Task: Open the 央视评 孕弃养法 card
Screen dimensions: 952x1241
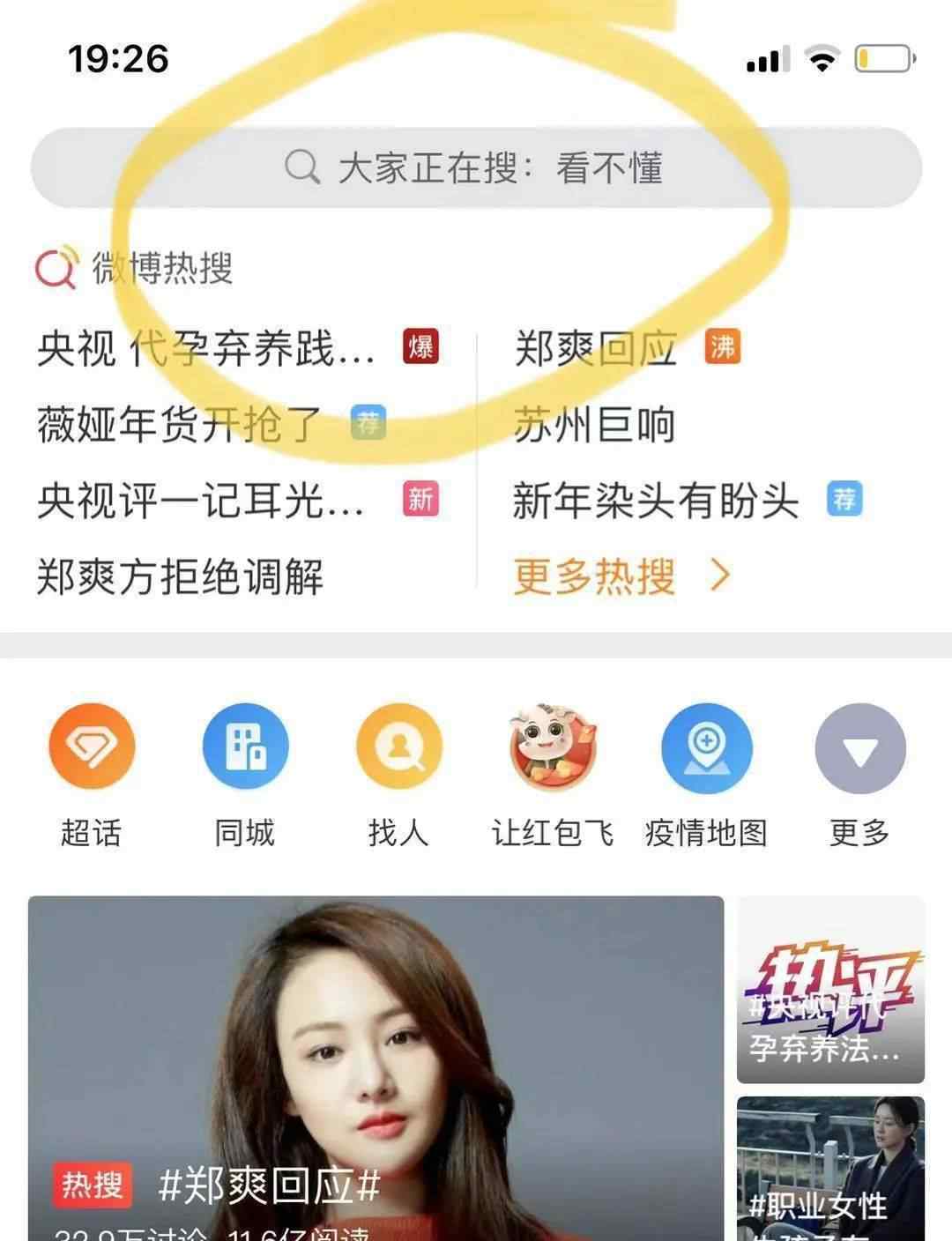Action: click(830, 989)
